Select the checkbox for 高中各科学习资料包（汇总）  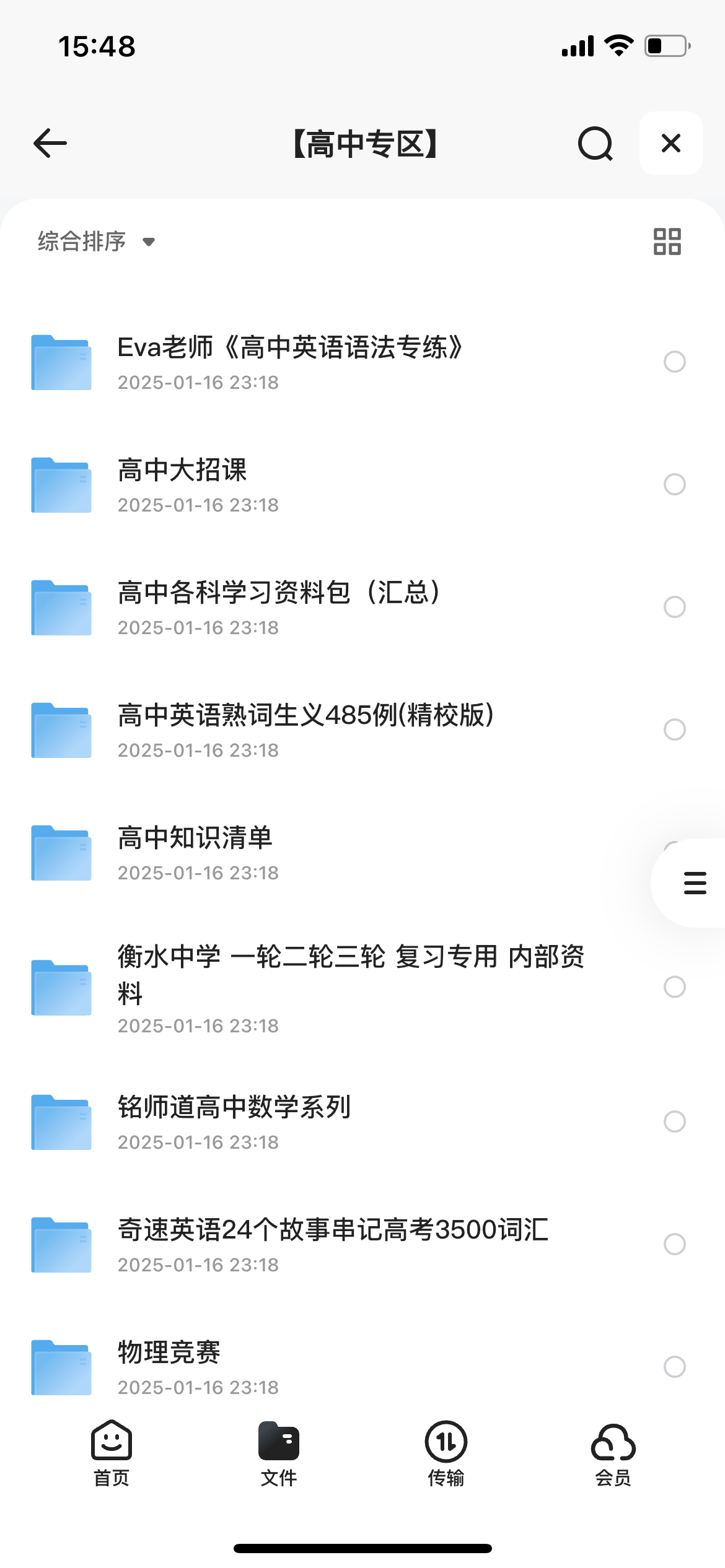pyautogui.click(x=675, y=607)
